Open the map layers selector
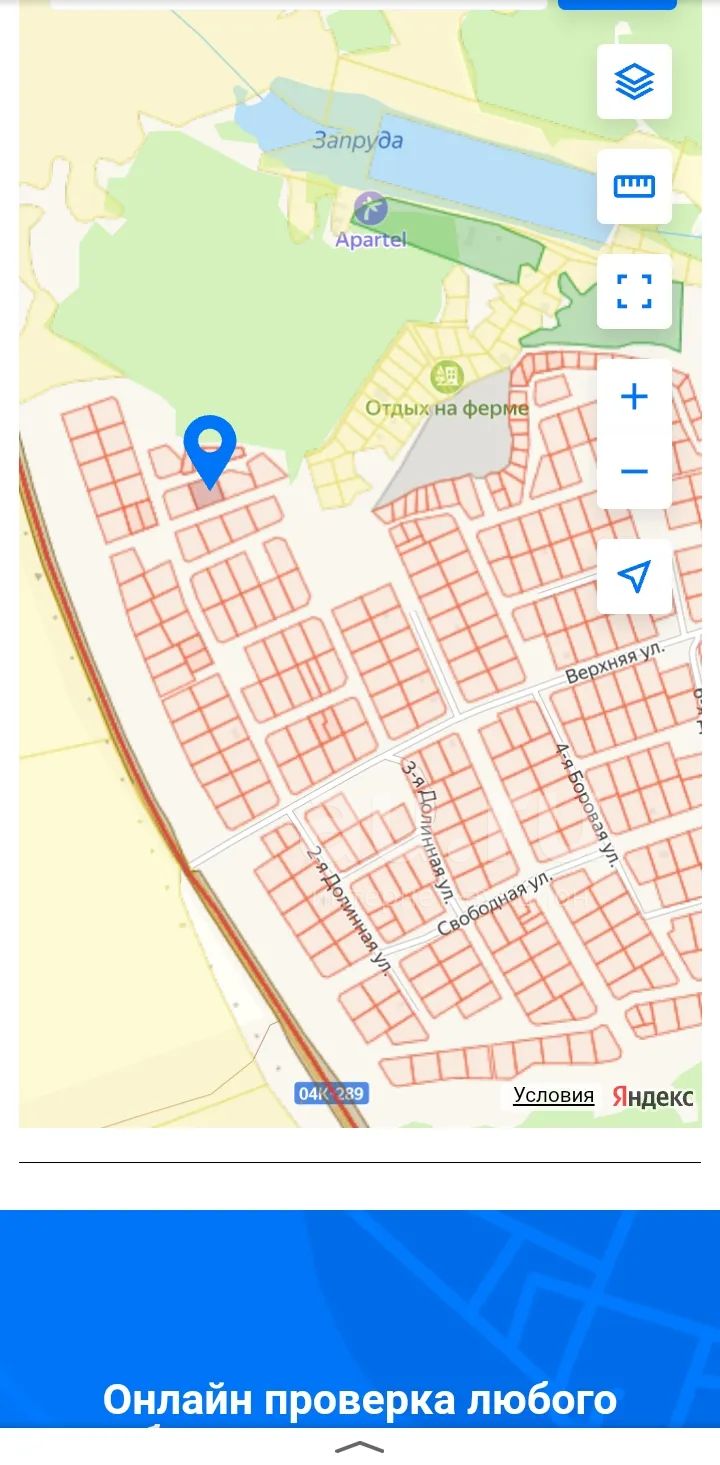 click(x=634, y=81)
